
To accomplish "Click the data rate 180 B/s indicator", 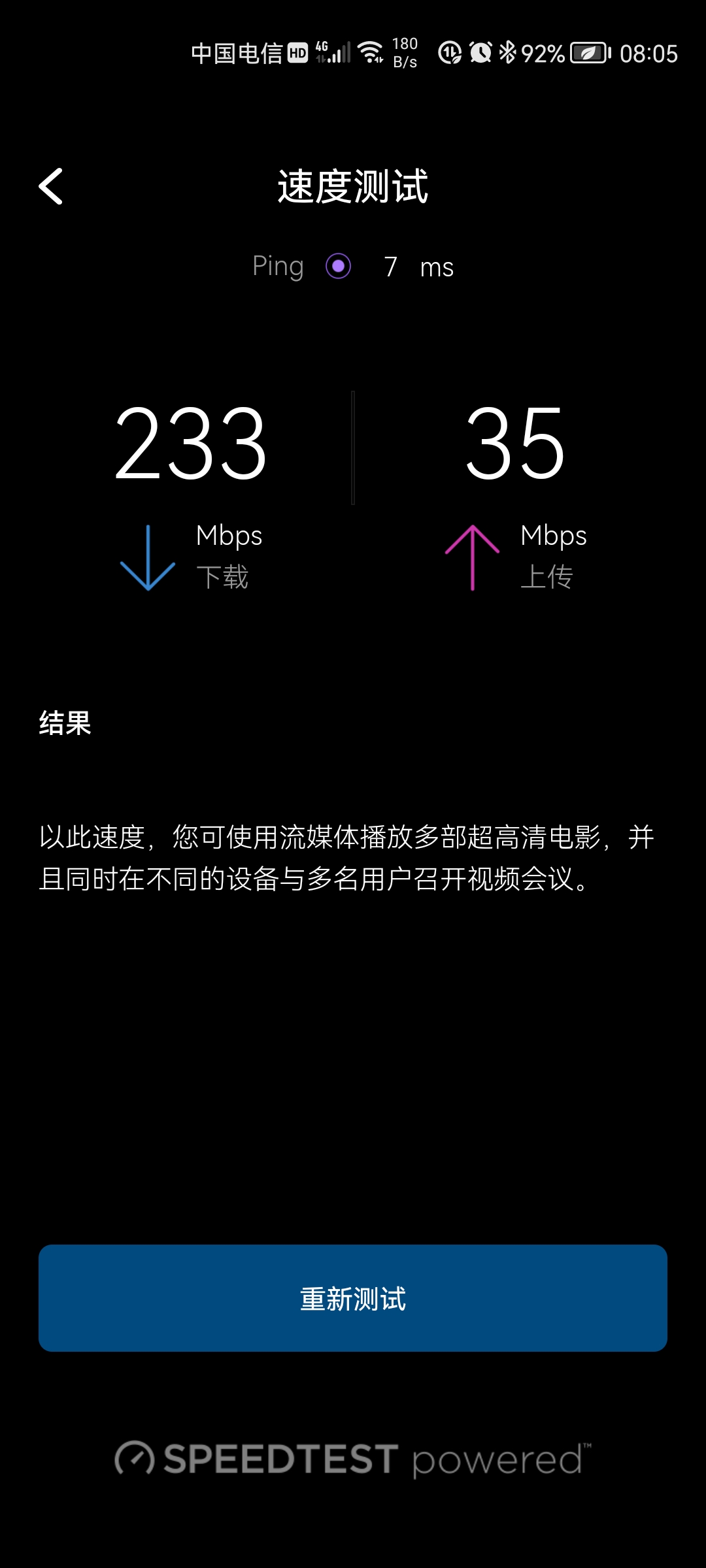I will [404, 52].
